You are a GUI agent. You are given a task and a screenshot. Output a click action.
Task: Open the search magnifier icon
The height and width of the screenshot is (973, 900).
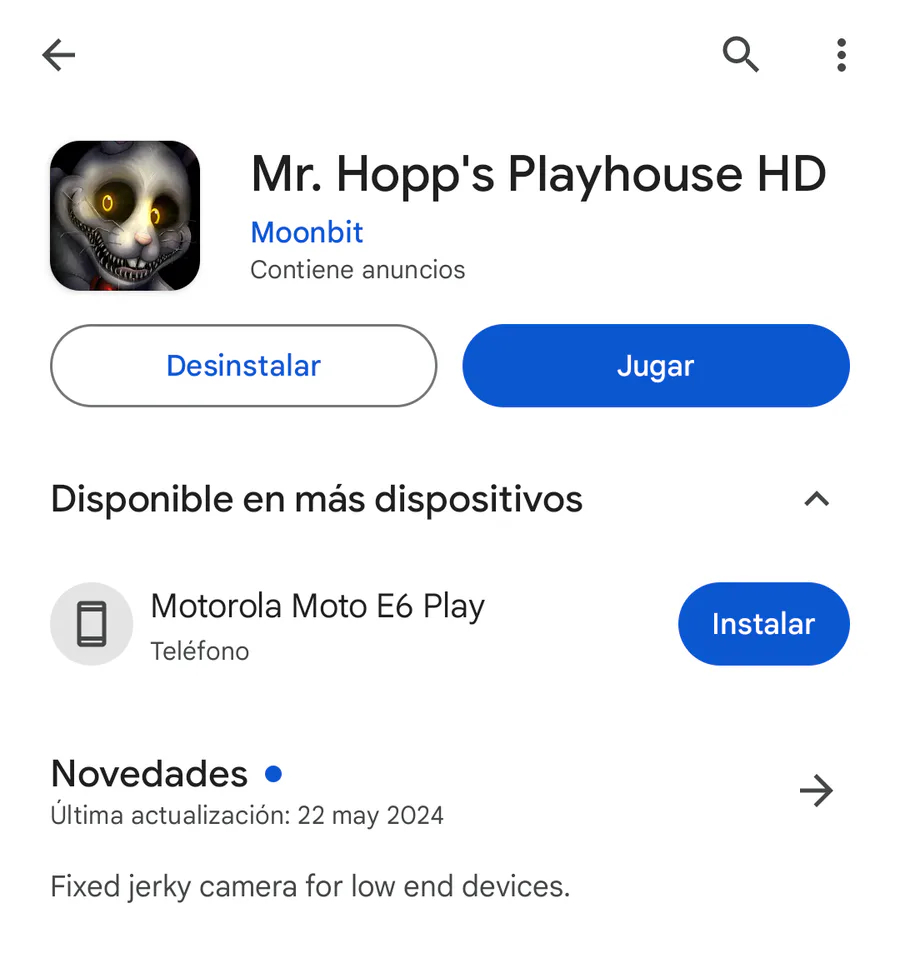741,55
